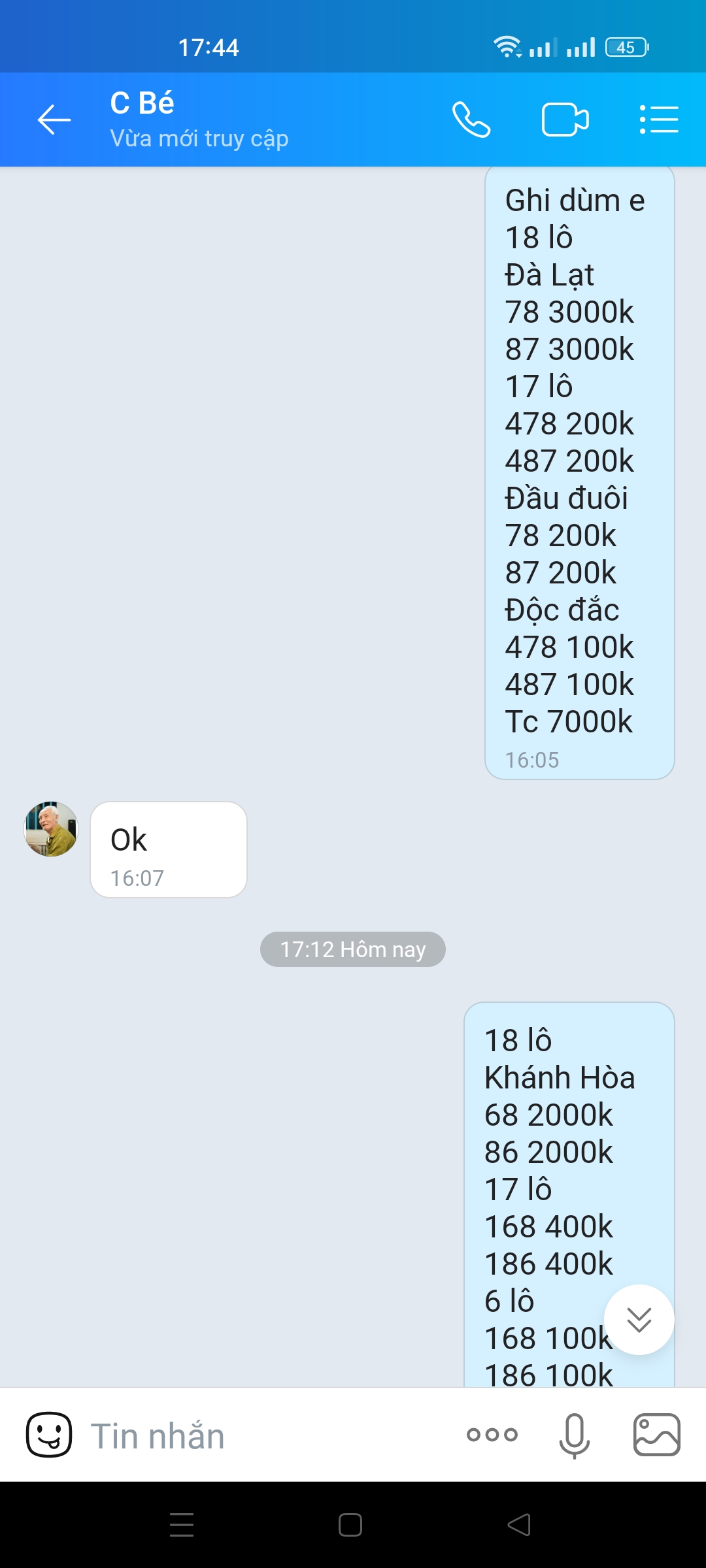Open the image gallery picker
706x1568 pixels.
(x=656, y=1435)
